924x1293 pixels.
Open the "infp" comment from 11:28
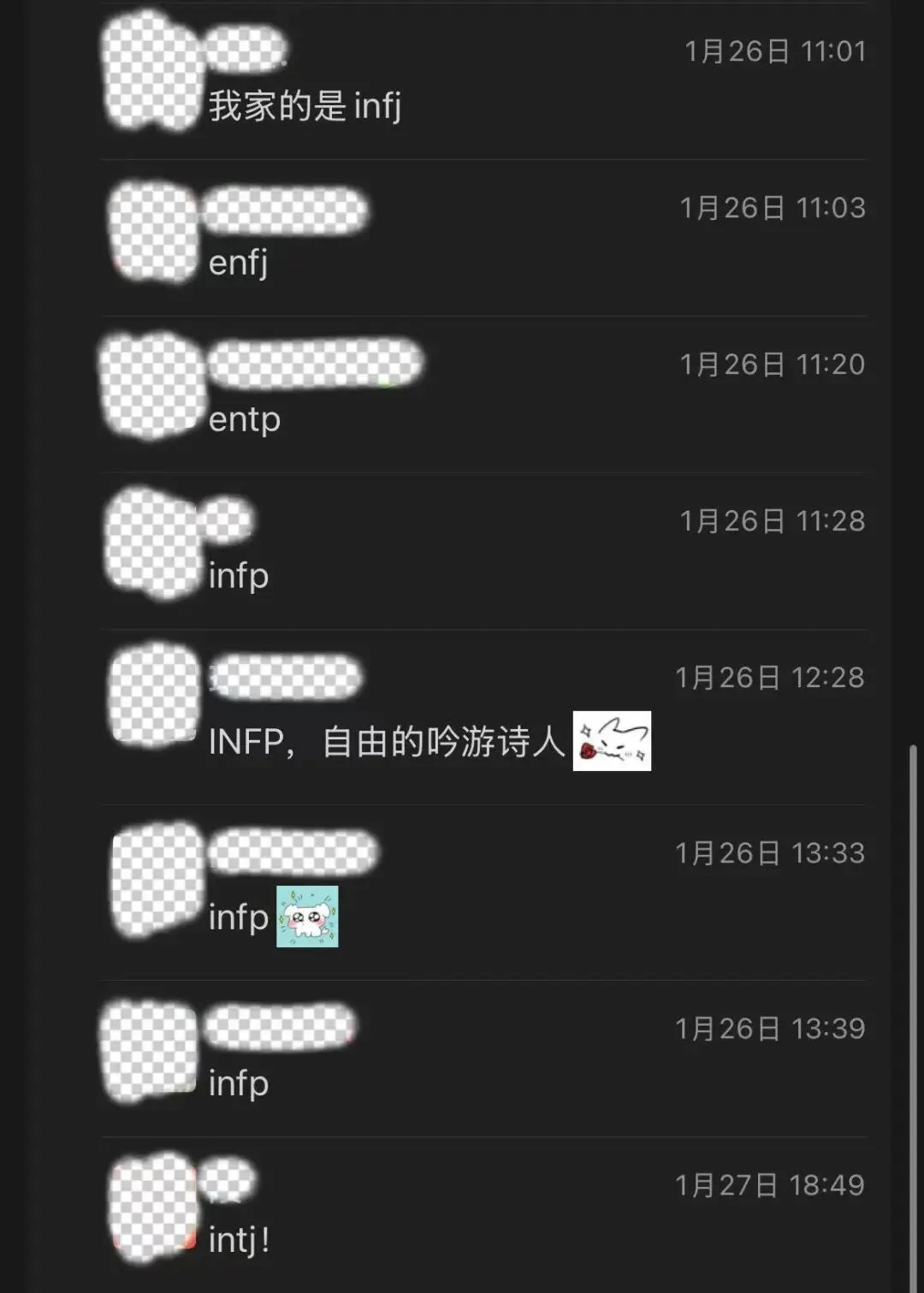(239, 576)
